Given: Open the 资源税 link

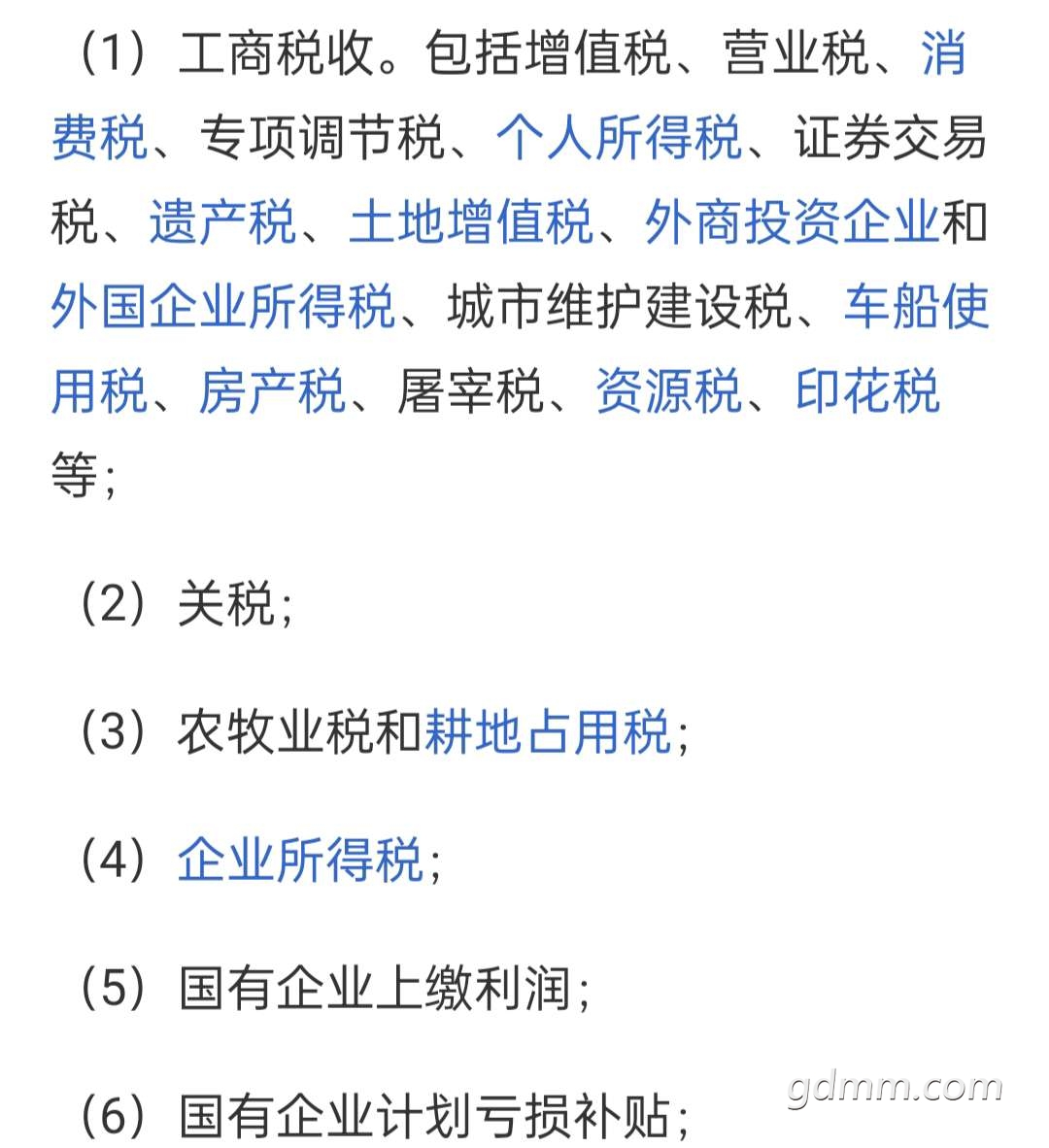Looking at the screenshot, I should [668, 391].
